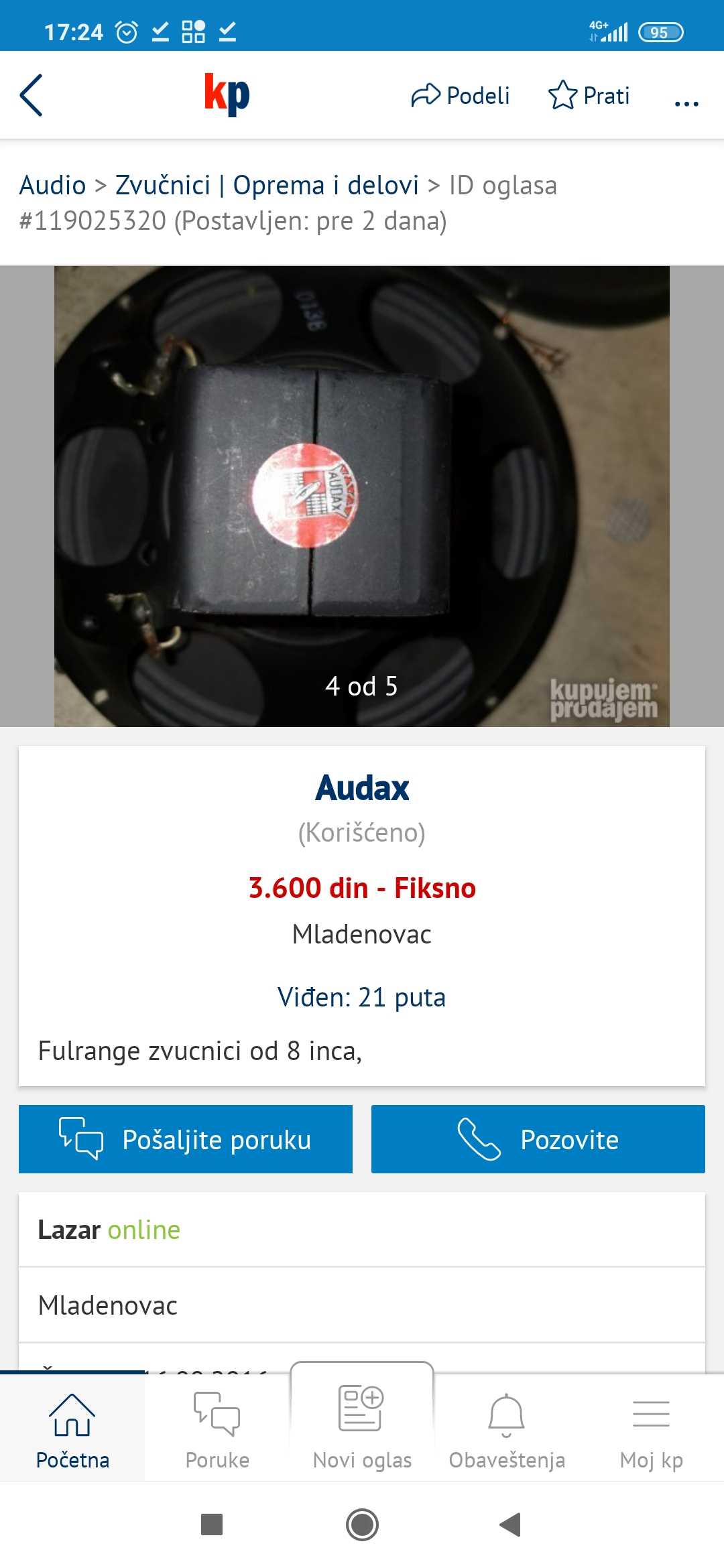This screenshot has width=724, height=1568.
Task: Tap the system home button
Action: [362, 1525]
